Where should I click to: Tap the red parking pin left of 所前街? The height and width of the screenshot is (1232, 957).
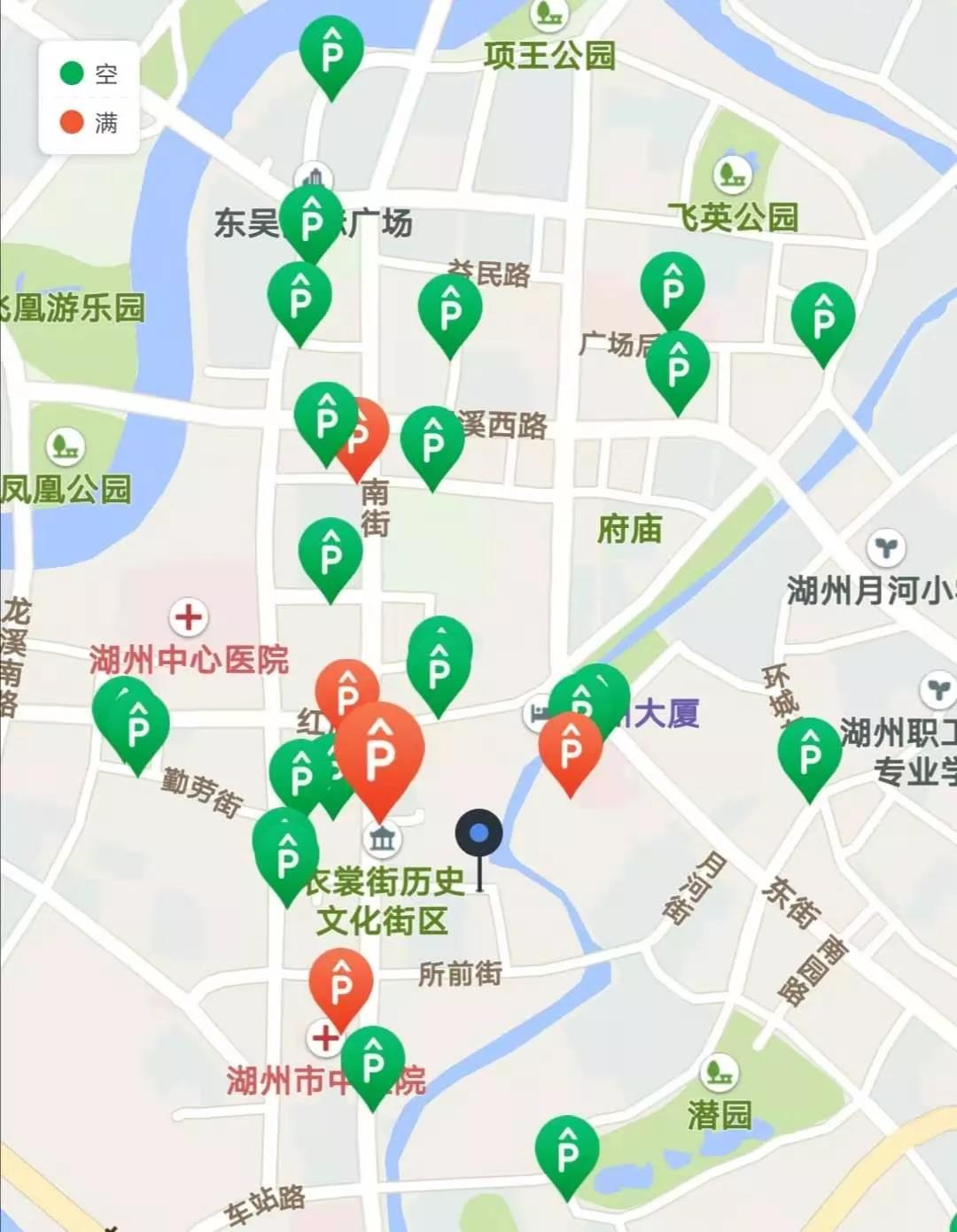click(x=340, y=982)
